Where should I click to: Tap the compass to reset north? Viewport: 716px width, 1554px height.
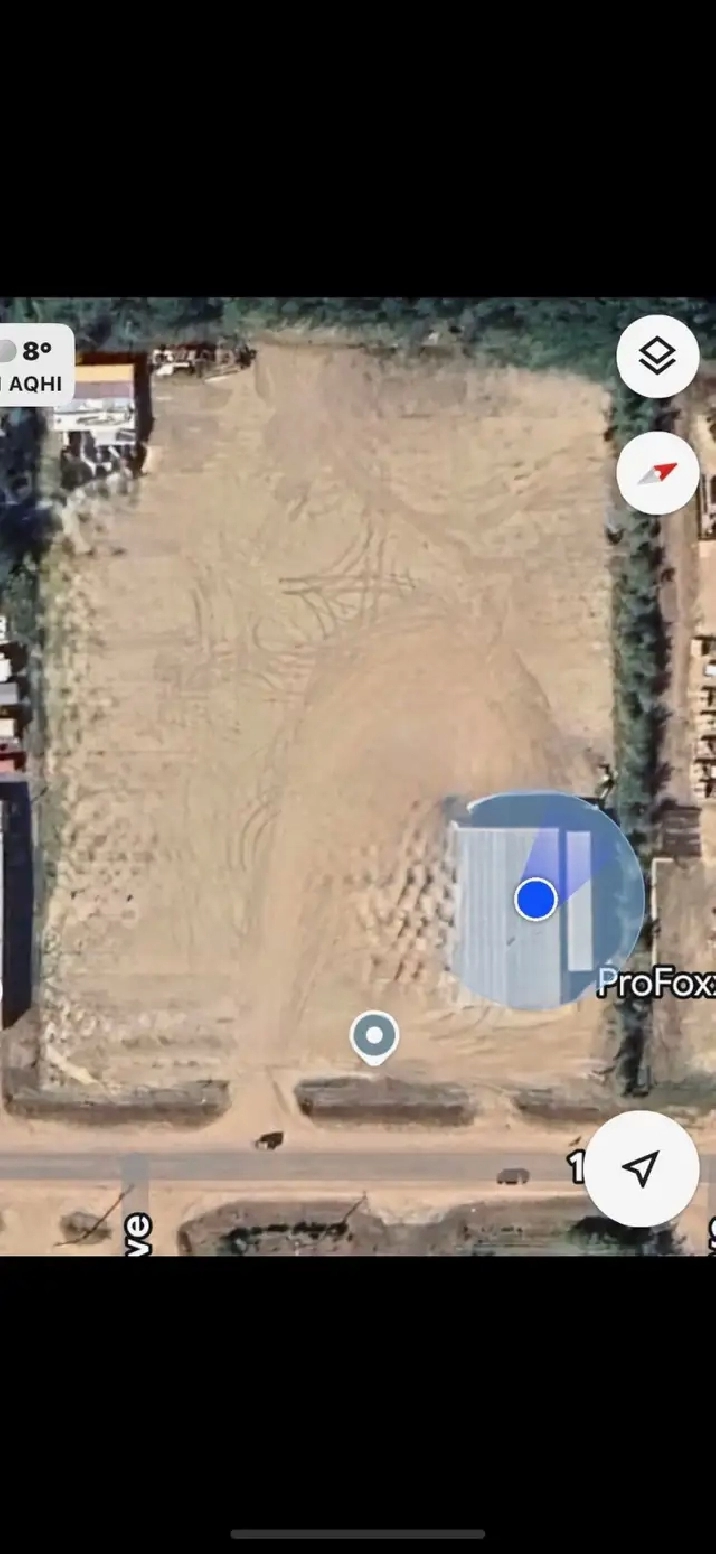click(657, 473)
